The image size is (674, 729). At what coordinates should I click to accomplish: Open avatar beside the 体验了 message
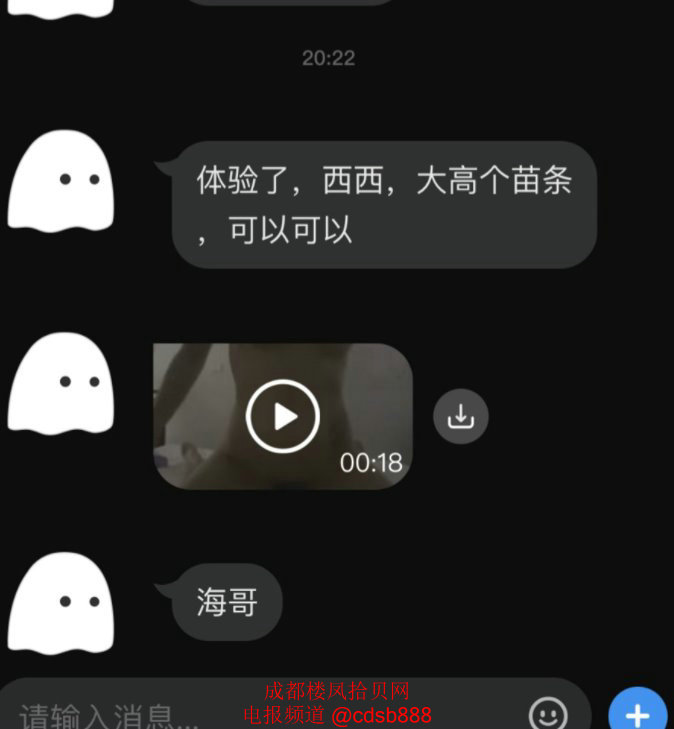click(x=61, y=181)
